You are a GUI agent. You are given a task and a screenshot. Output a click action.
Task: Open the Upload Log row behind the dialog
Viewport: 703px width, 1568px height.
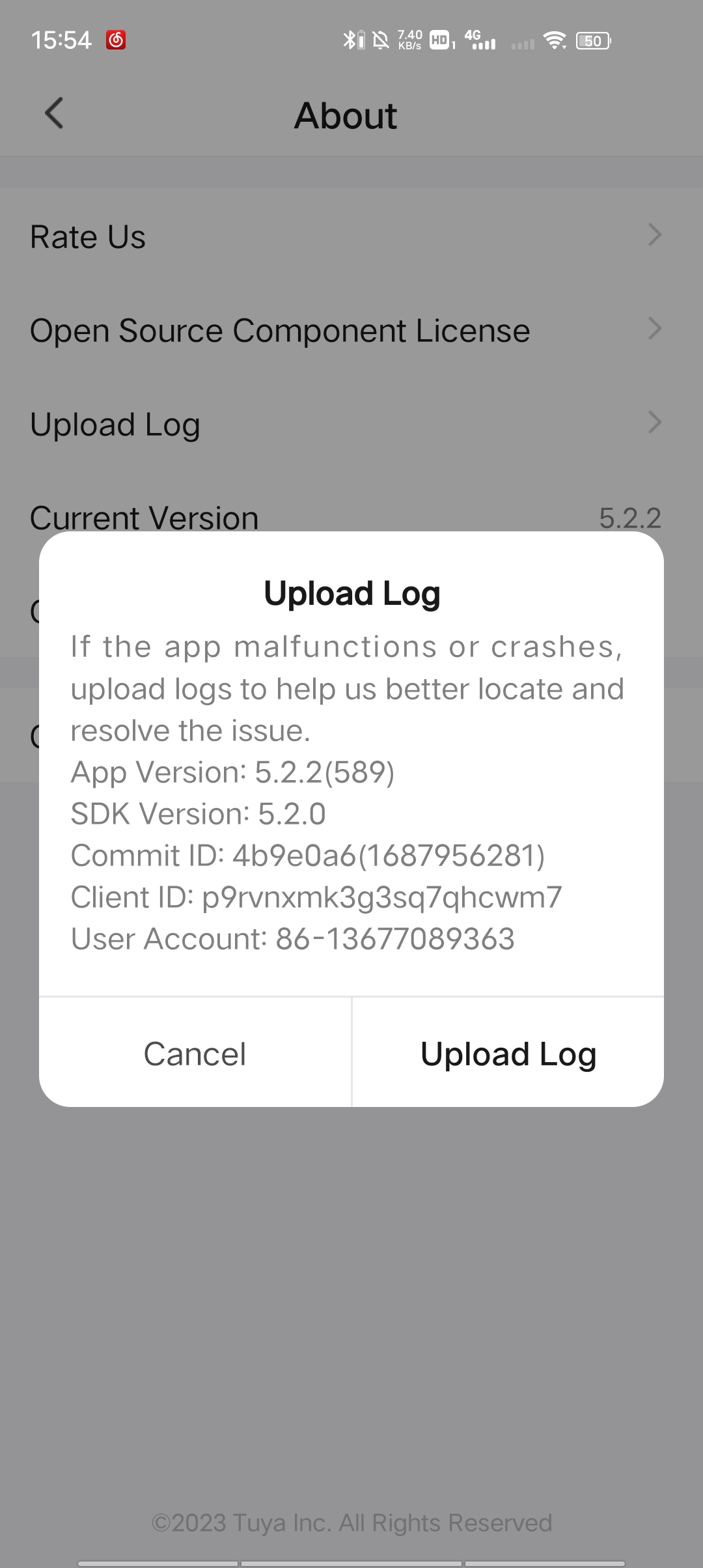351,424
